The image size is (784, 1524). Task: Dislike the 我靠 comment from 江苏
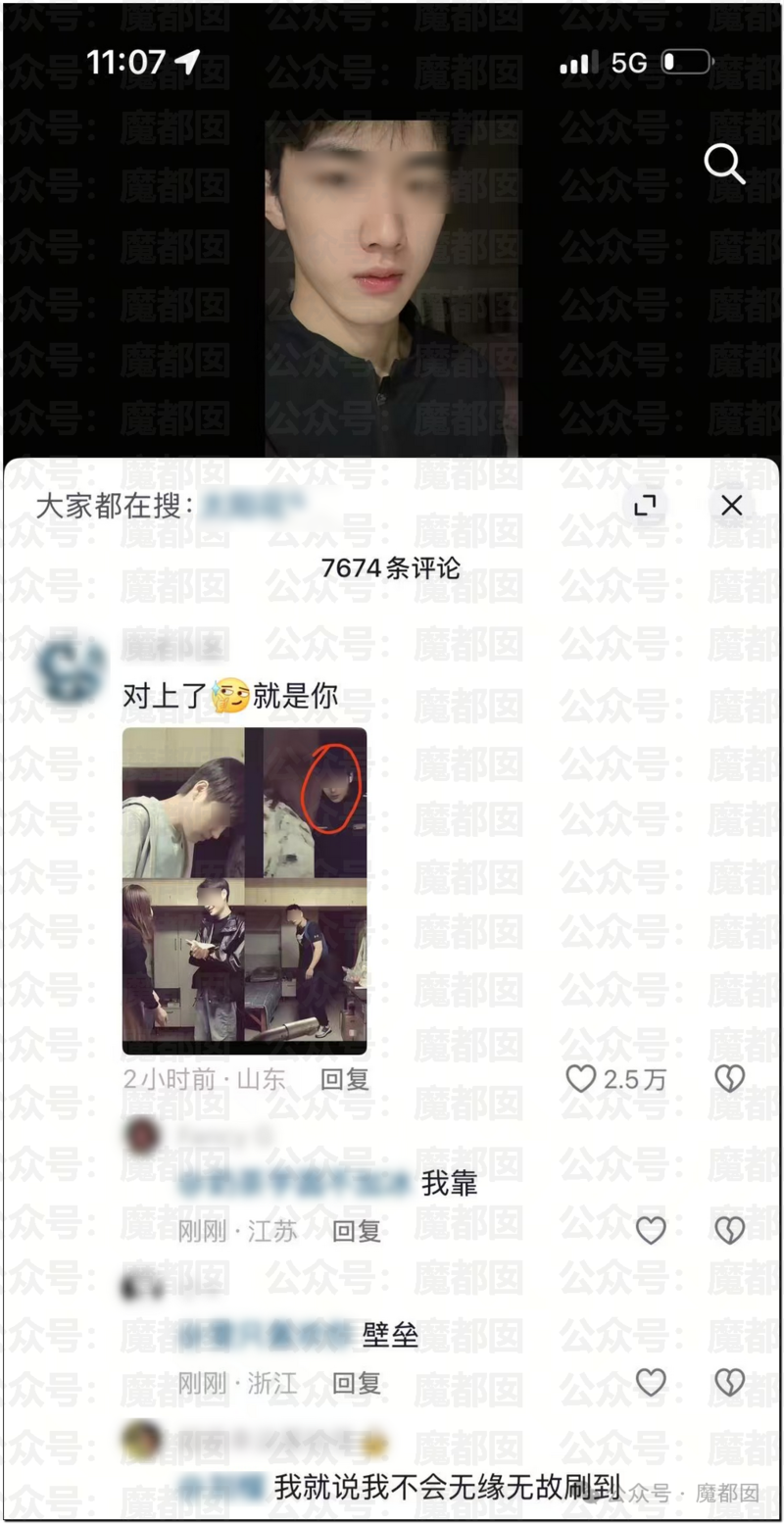729,1231
